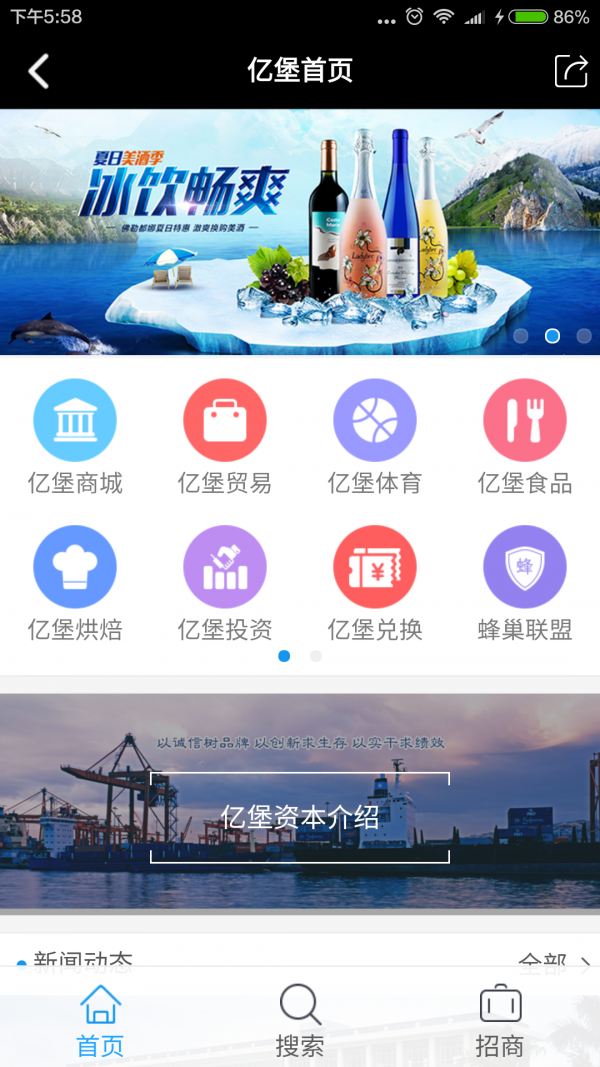Switch to the 首页 tab
This screenshot has width=600, height=1067.
tap(100, 1020)
